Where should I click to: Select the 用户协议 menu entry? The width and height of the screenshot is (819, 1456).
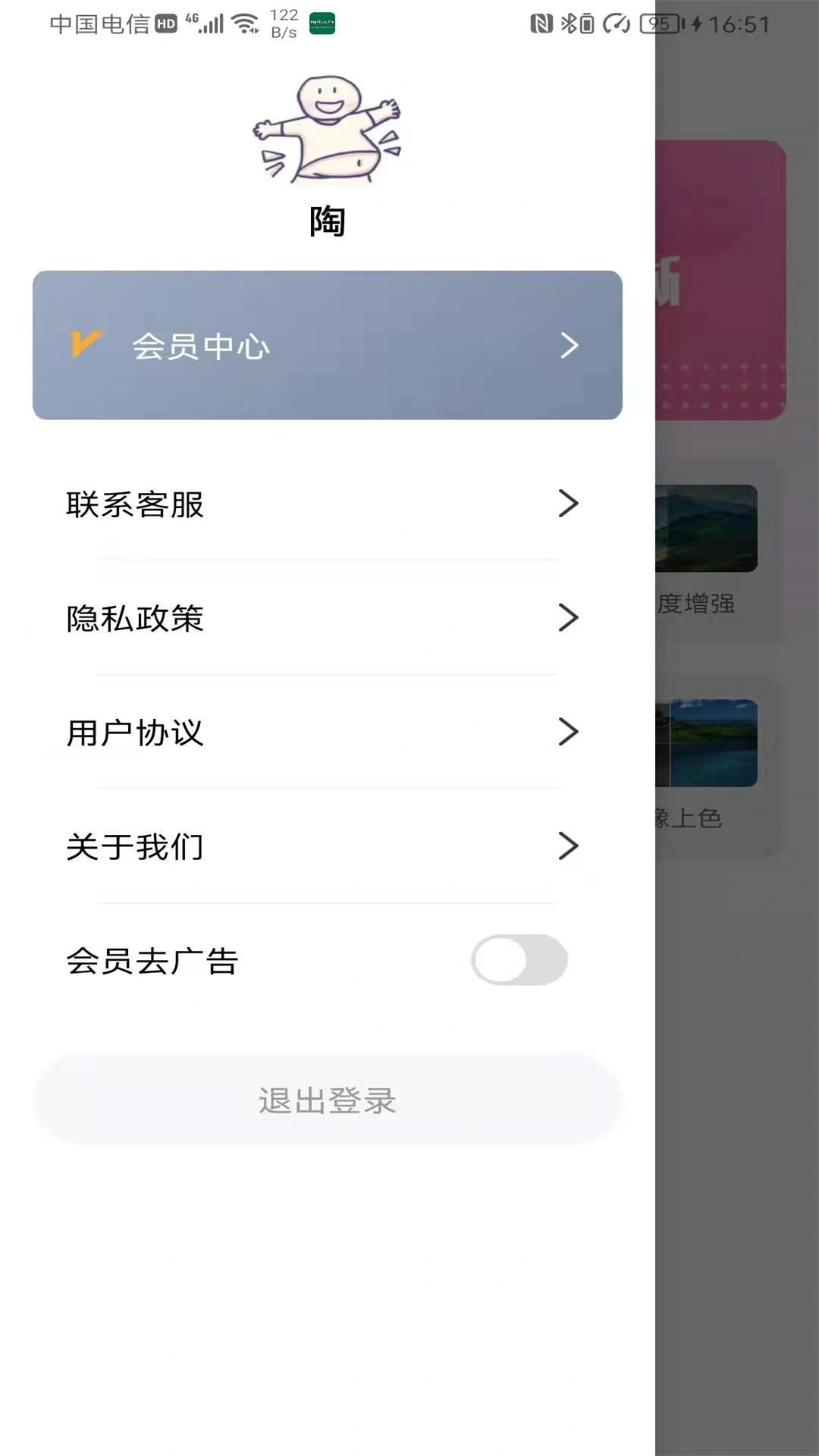click(x=134, y=733)
